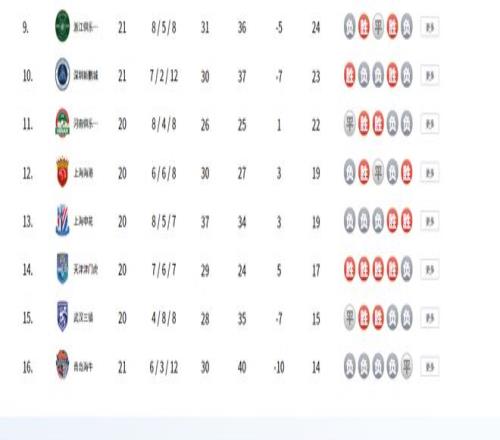500x440 pixels.
Task: Open the boxed button in rank 15 row
Action: (x=430, y=318)
